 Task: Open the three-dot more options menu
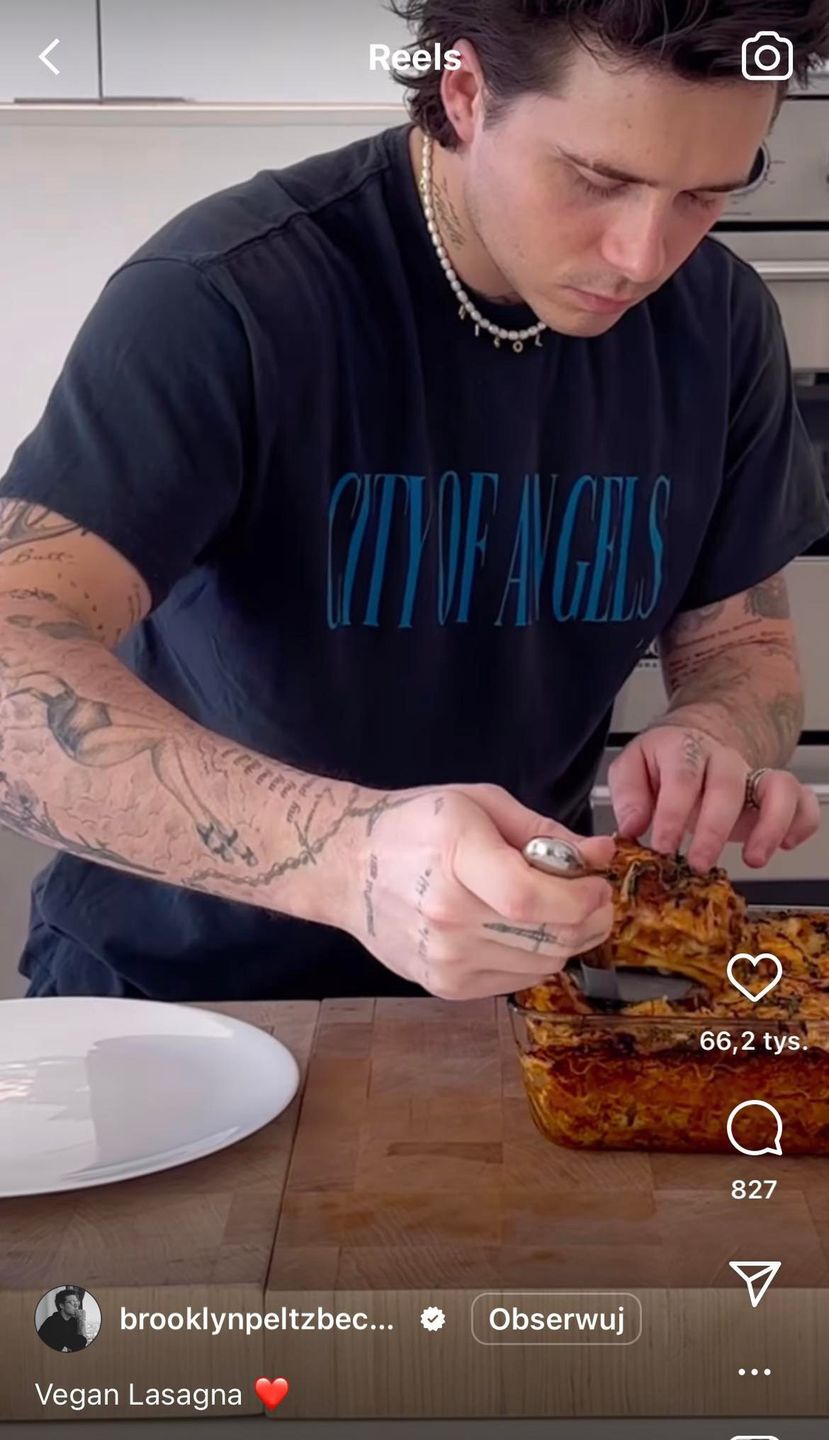pyautogui.click(x=754, y=1372)
